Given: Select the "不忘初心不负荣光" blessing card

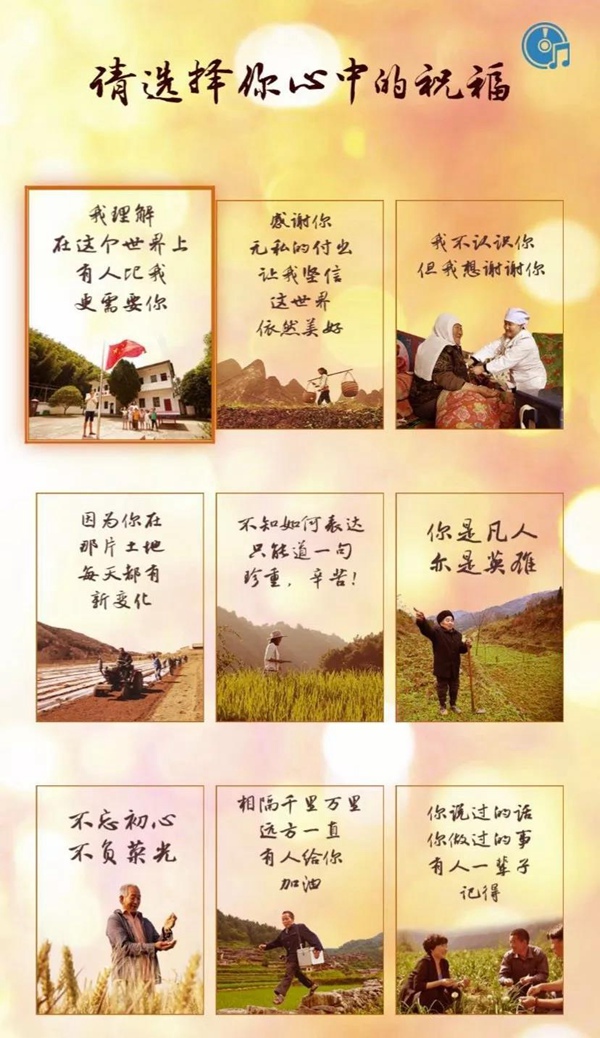Looking at the screenshot, I should (x=120, y=900).
